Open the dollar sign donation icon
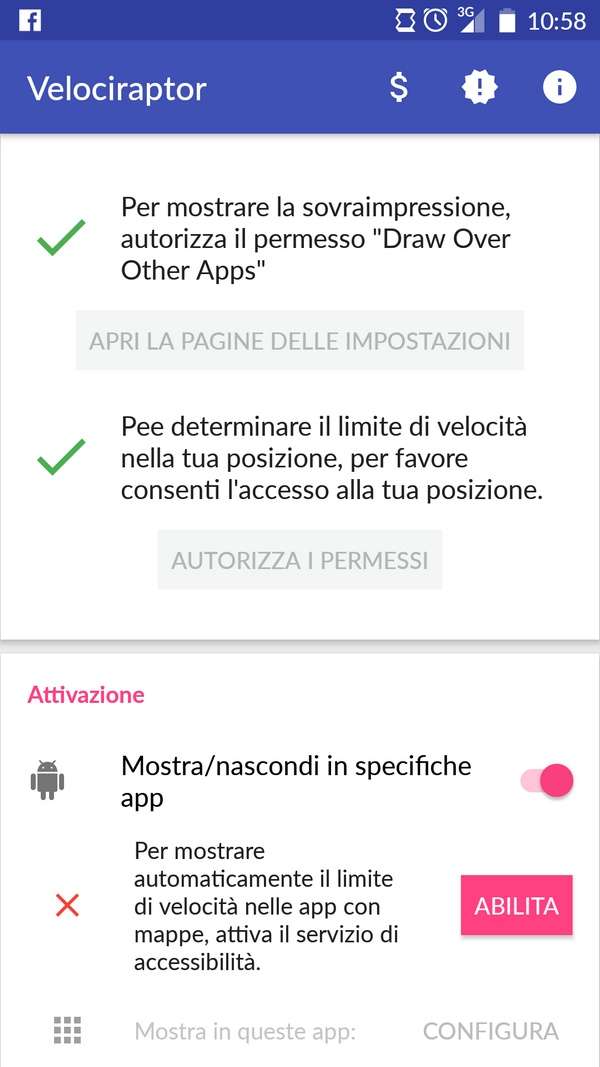The width and height of the screenshot is (600, 1067). (x=399, y=88)
